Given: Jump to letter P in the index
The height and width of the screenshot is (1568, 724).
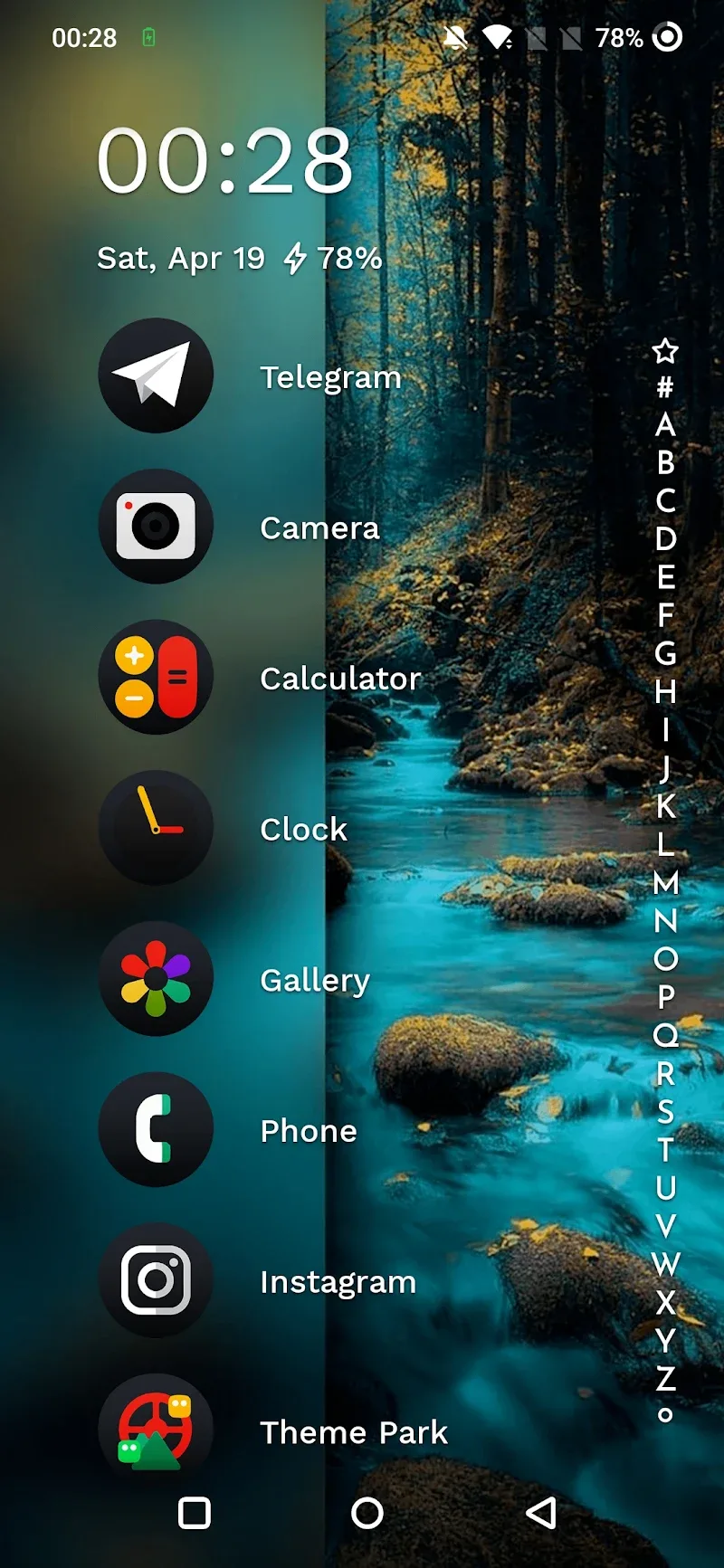Looking at the screenshot, I should [x=665, y=996].
